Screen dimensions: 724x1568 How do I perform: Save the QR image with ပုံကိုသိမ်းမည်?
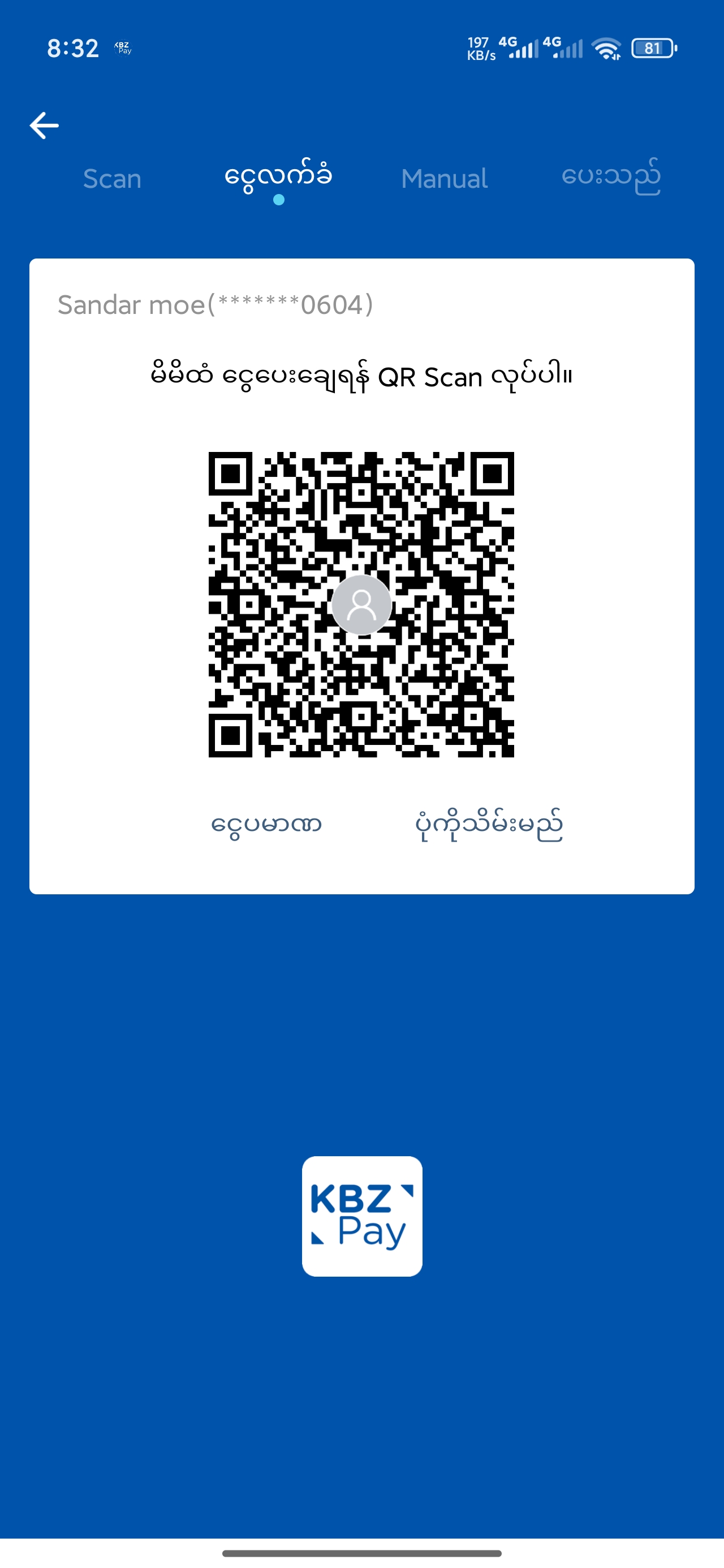pos(488,826)
